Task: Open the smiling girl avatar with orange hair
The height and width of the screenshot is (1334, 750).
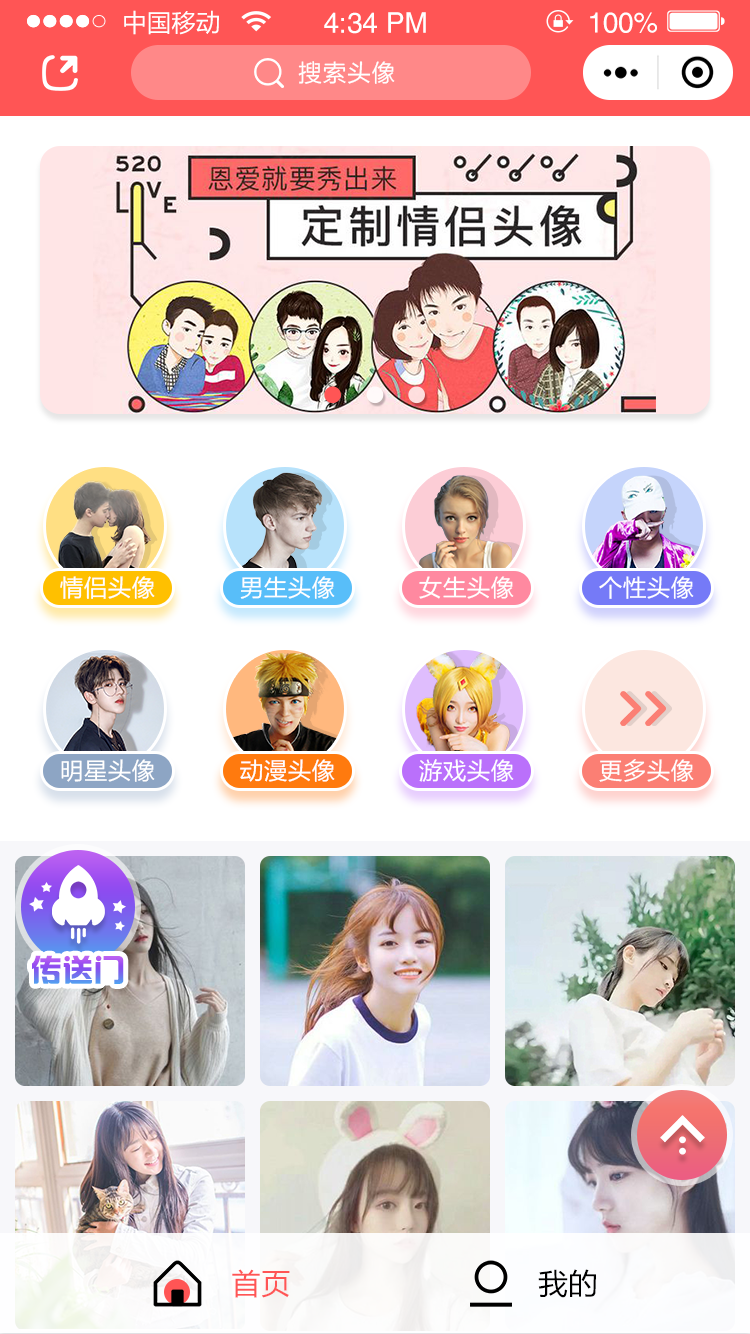Action: click(x=375, y=970)
